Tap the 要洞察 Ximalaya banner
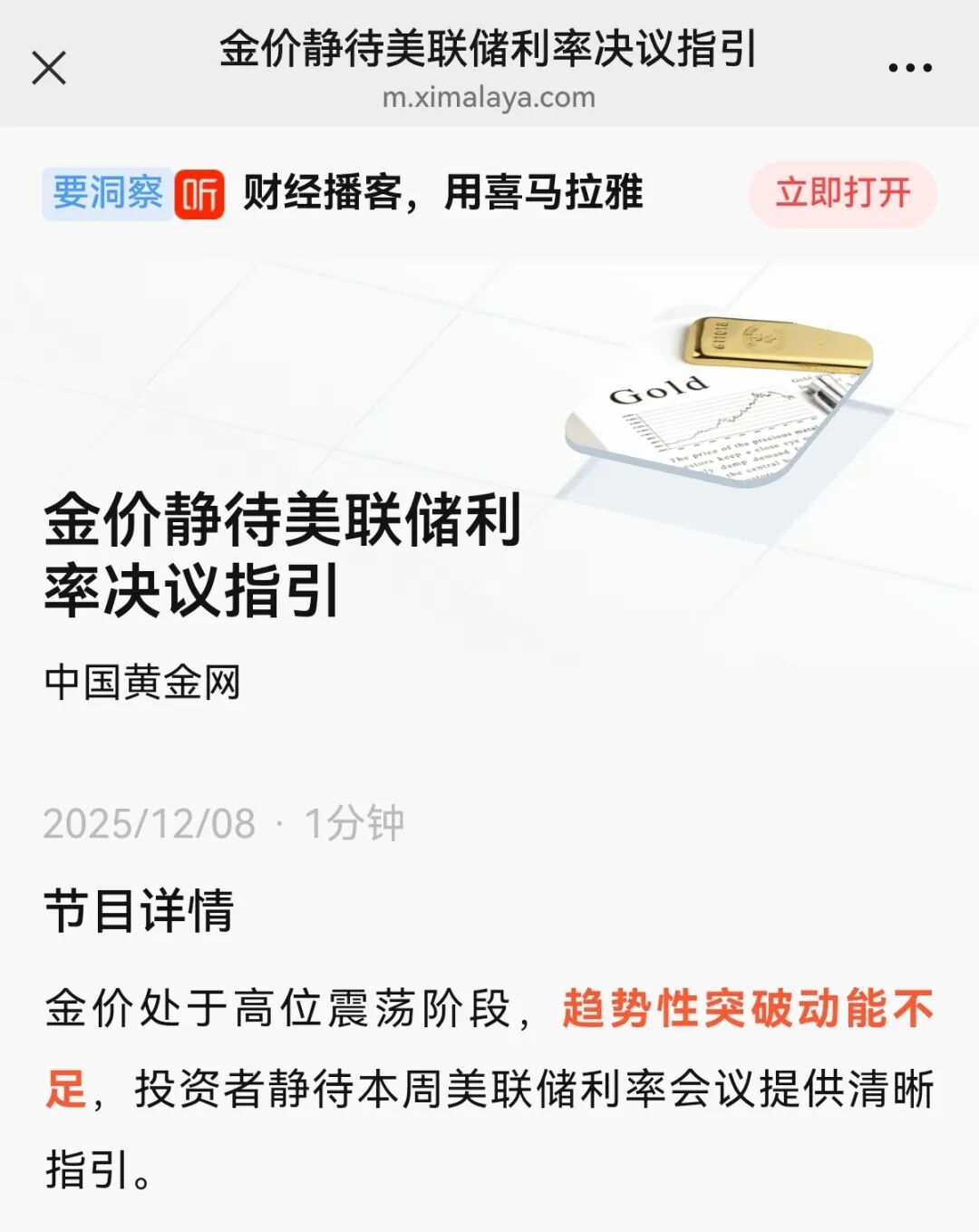The height and width of the screenshot is (1232, 979). 108,193
